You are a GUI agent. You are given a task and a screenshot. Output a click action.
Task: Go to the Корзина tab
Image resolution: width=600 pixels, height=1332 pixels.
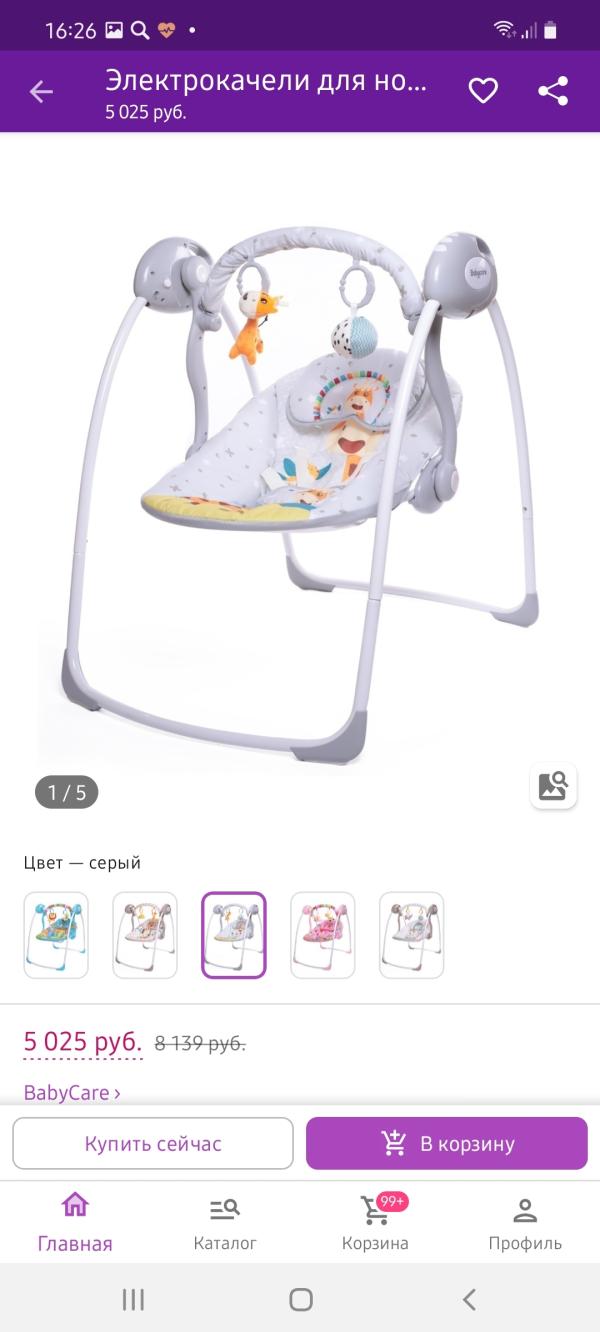(375, 1222)
